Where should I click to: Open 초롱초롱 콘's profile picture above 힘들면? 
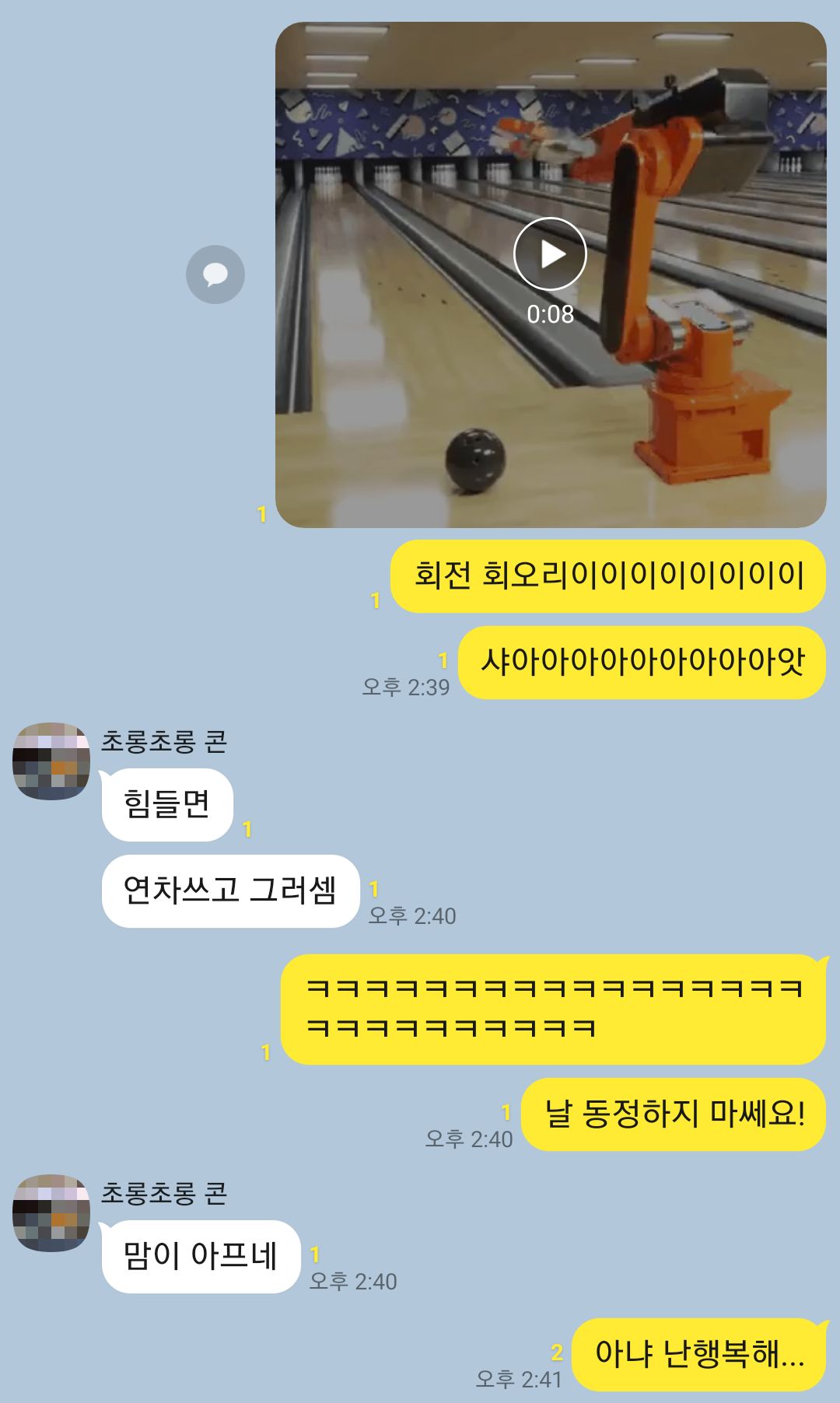pyautogui.click(x=51, y=761)
